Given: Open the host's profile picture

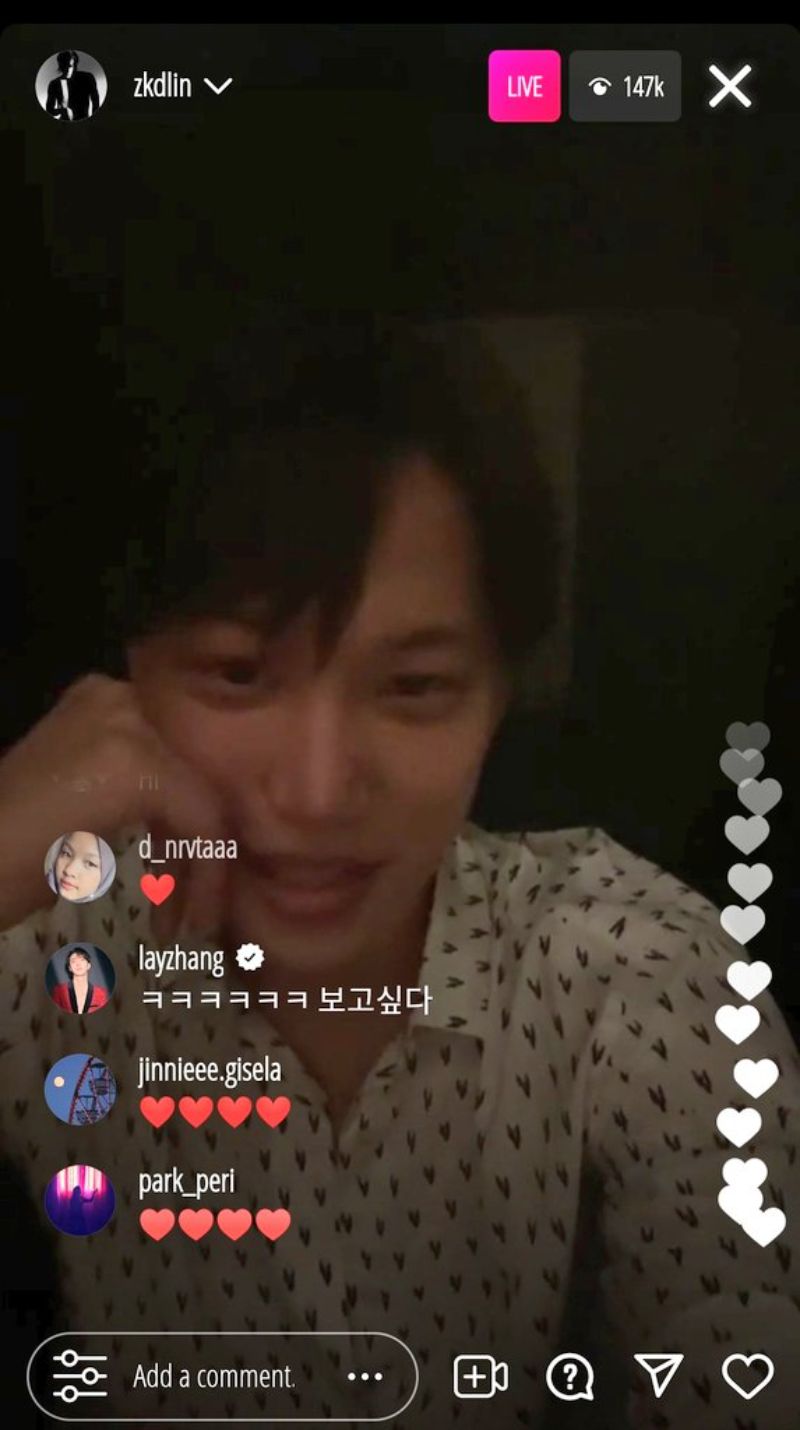Looking at the screenshot, I should click(x=71, y=86).
